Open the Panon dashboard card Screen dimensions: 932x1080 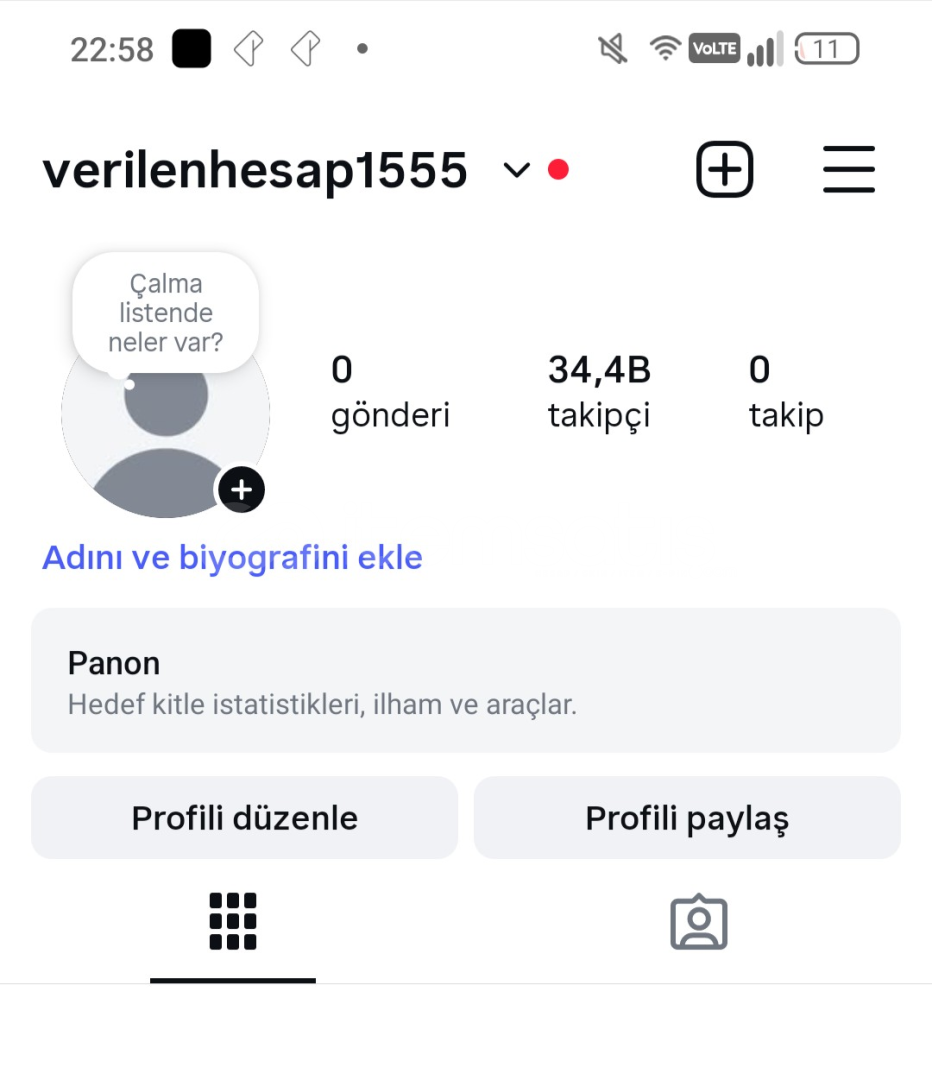tap(466, 680)
